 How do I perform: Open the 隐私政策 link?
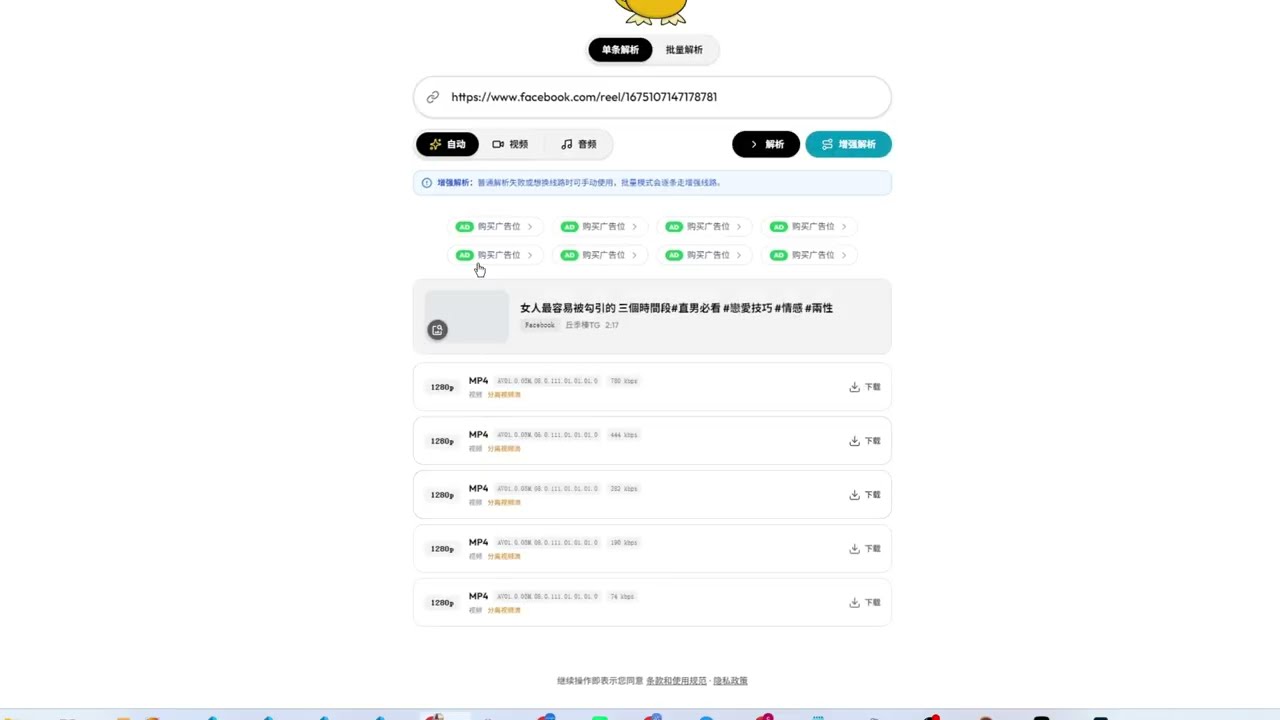730,681
